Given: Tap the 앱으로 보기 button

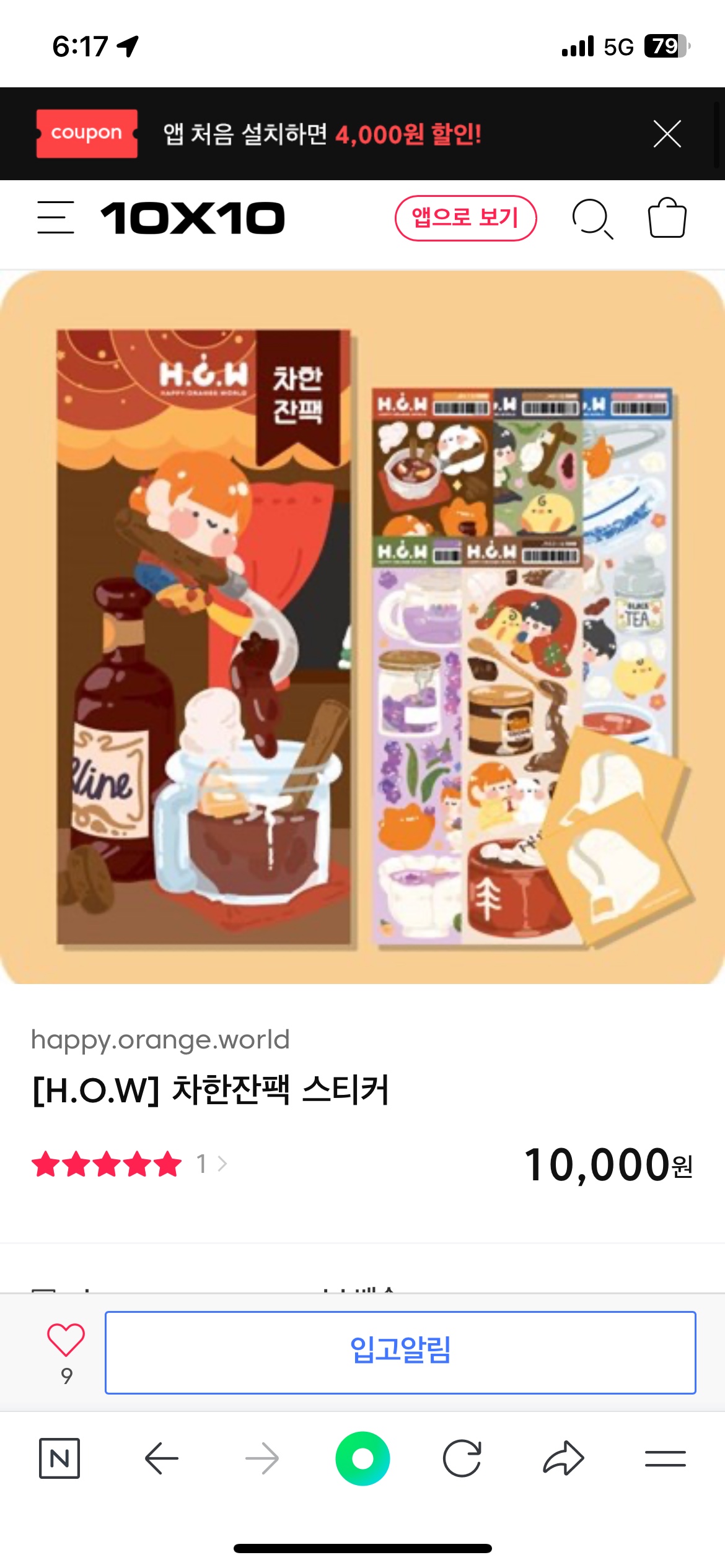Looking at the screenshot, I should pos(465,218).
